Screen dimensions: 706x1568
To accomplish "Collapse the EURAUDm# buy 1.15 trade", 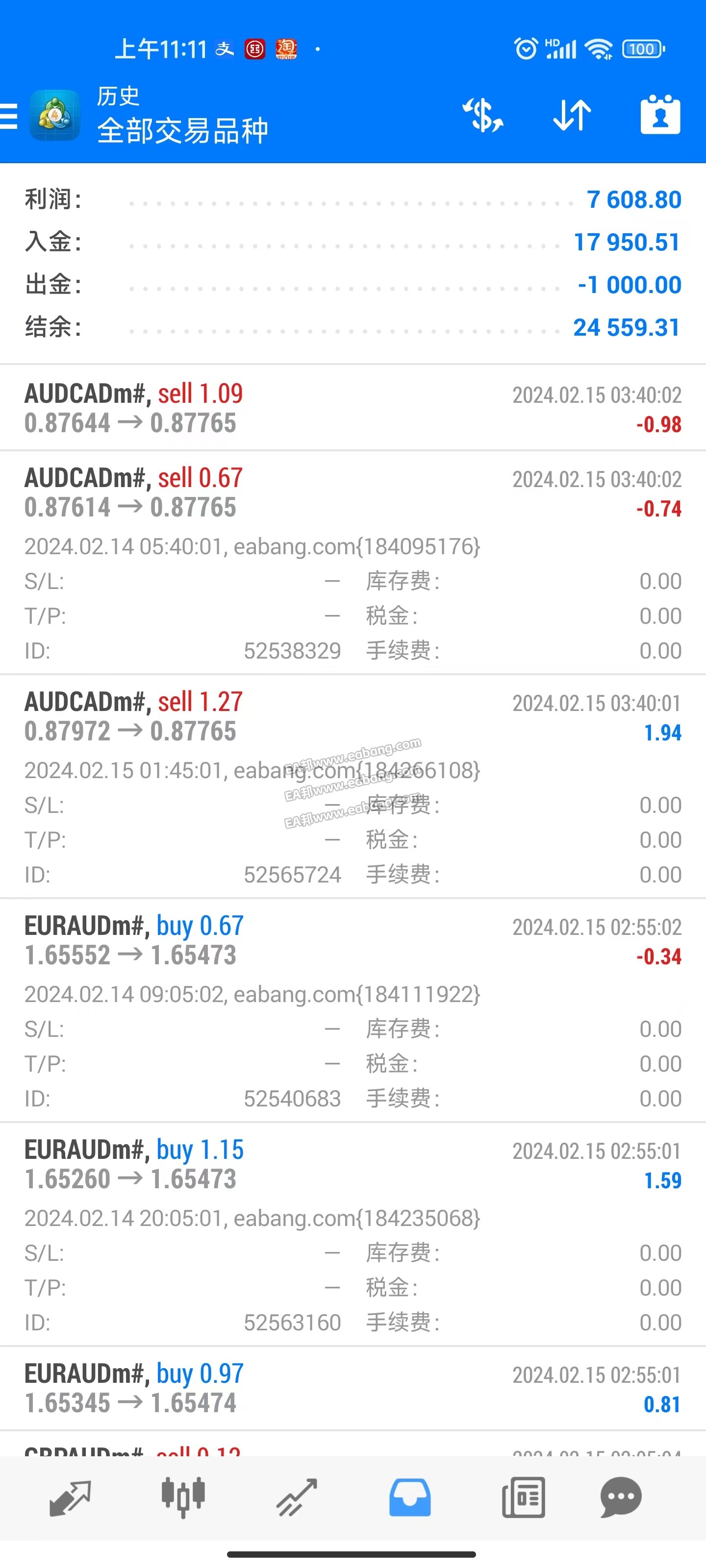I will click(353, 1165).
